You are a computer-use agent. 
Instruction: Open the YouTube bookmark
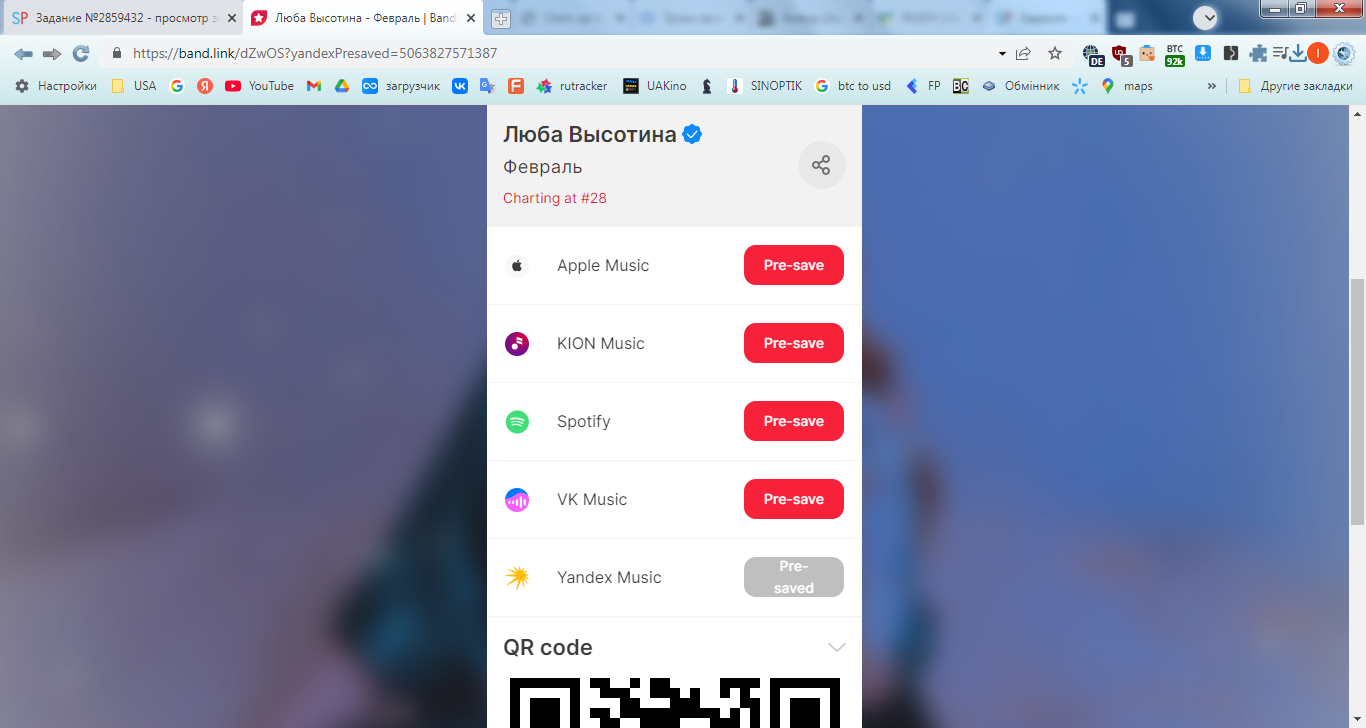260,86
